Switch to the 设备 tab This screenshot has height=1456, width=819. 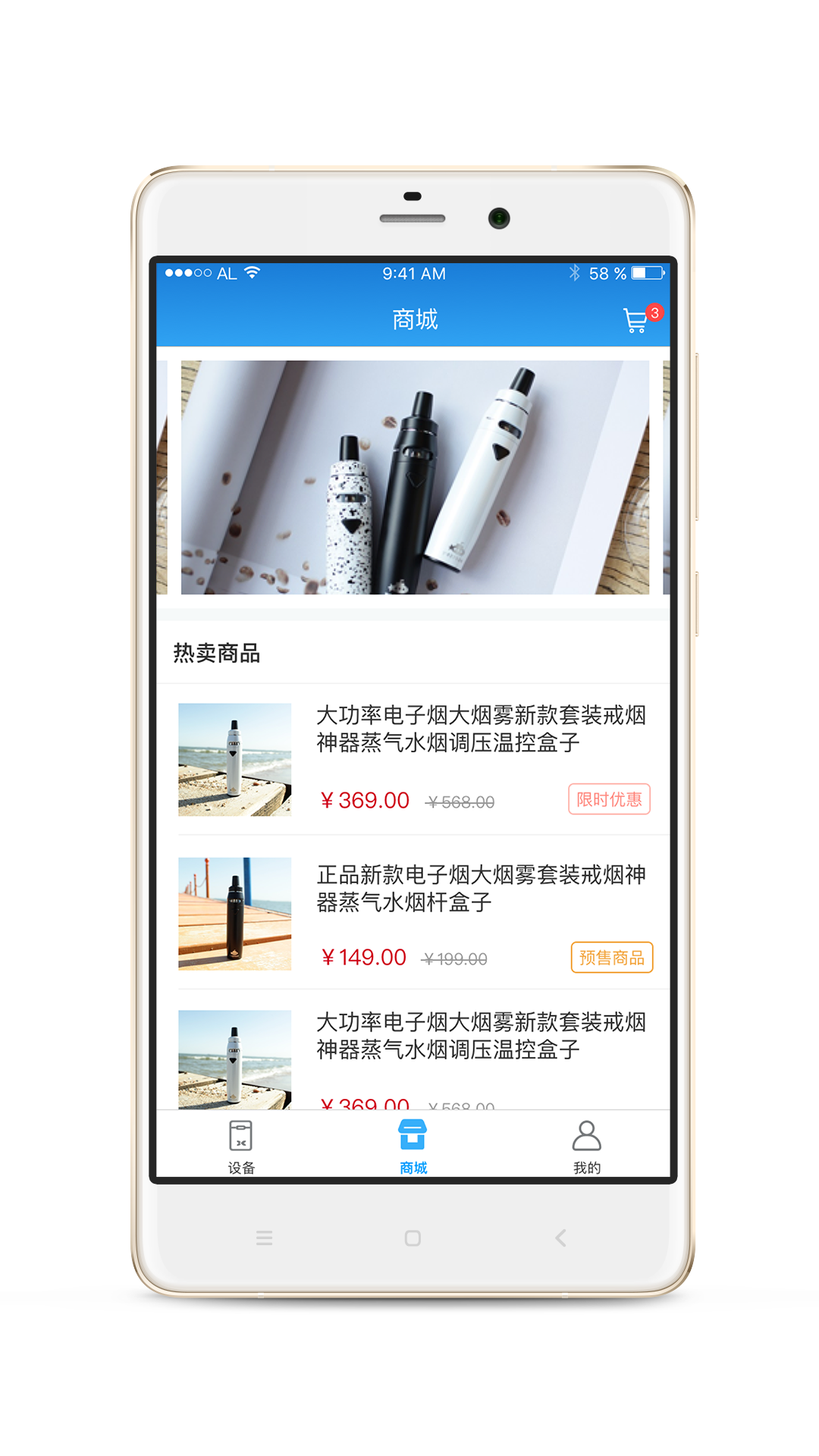241,1147
